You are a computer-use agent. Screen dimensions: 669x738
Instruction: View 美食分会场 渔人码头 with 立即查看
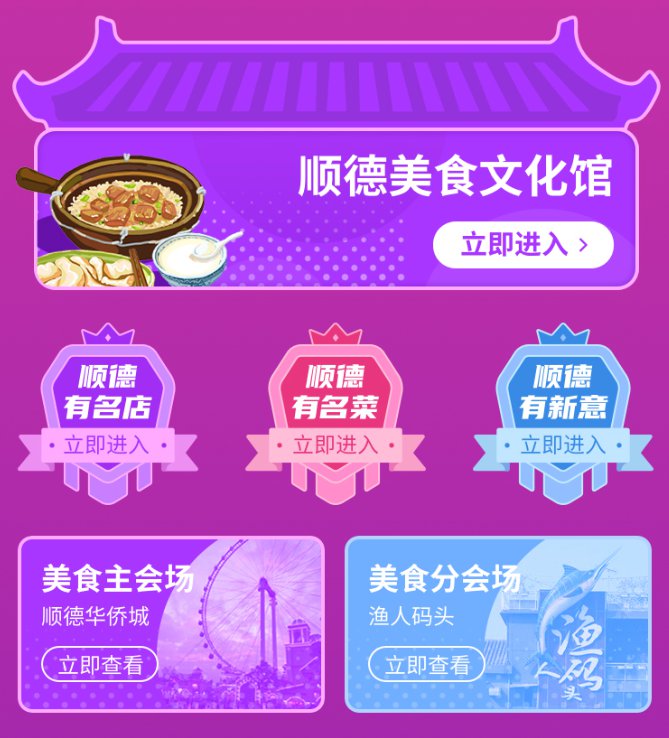point(427,665)
